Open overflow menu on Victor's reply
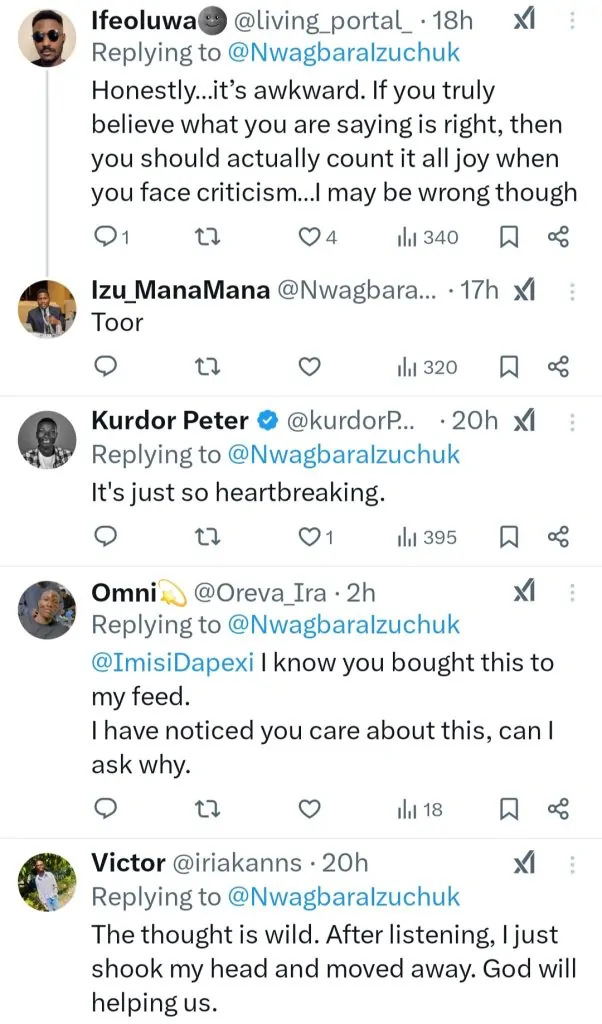The width and height of the screenshot is (602, 1024). (x=572, y=862)
